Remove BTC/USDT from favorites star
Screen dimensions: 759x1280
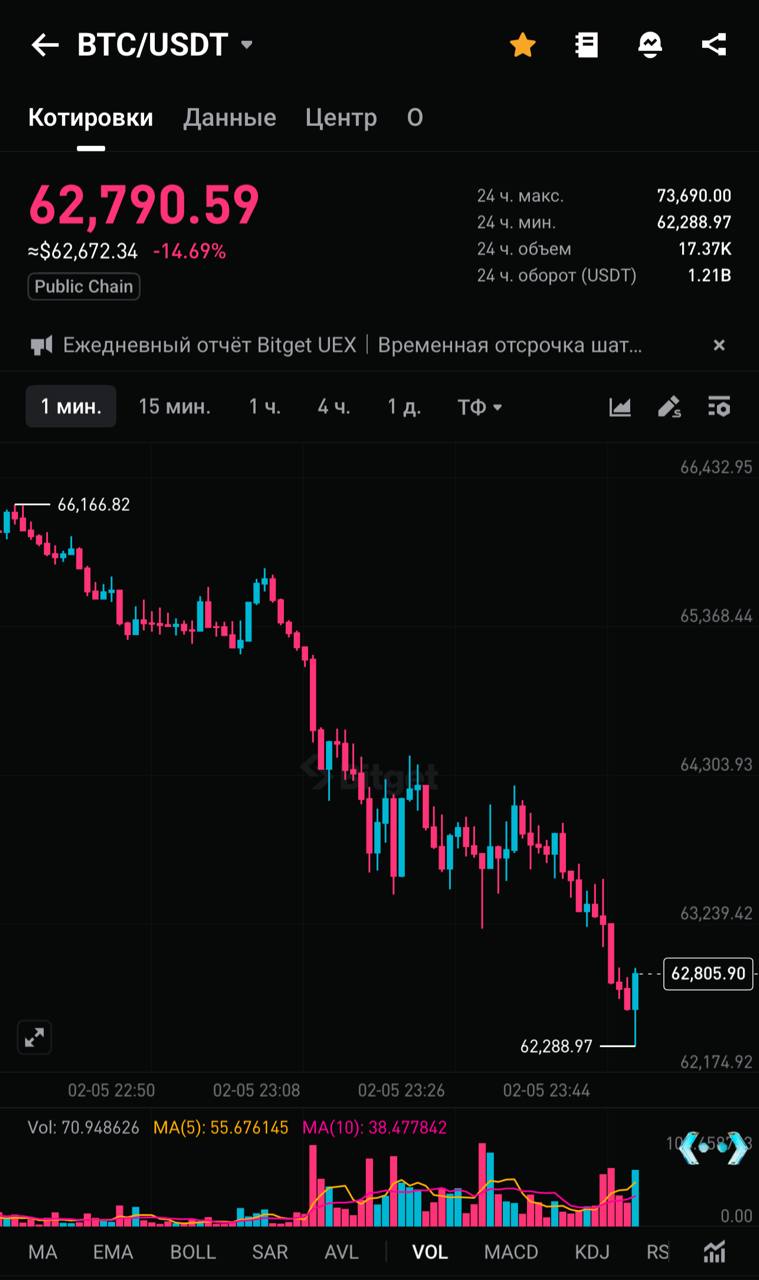pyautogui.click(x=522, y=45)
